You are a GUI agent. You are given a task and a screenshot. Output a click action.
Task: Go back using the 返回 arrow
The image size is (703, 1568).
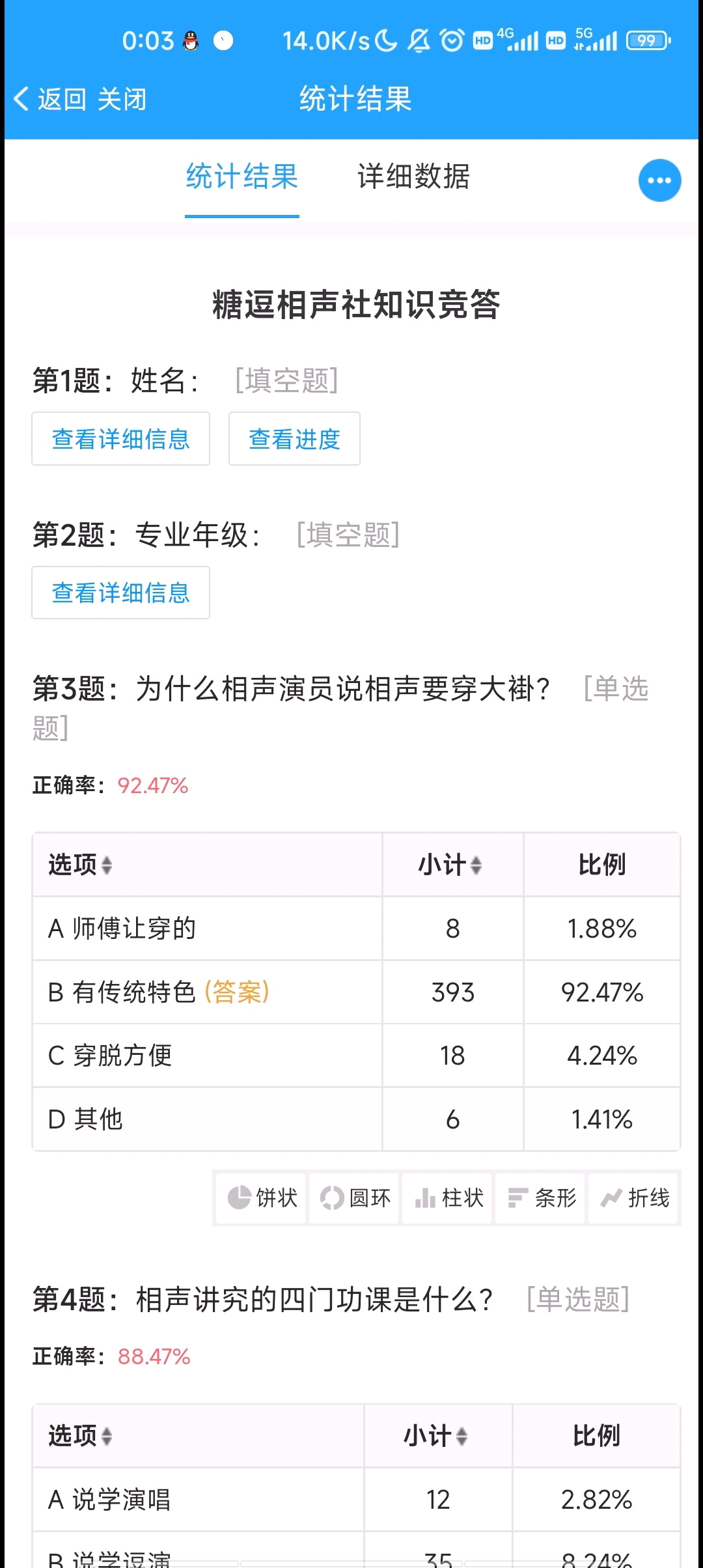[x=49, y=100]
